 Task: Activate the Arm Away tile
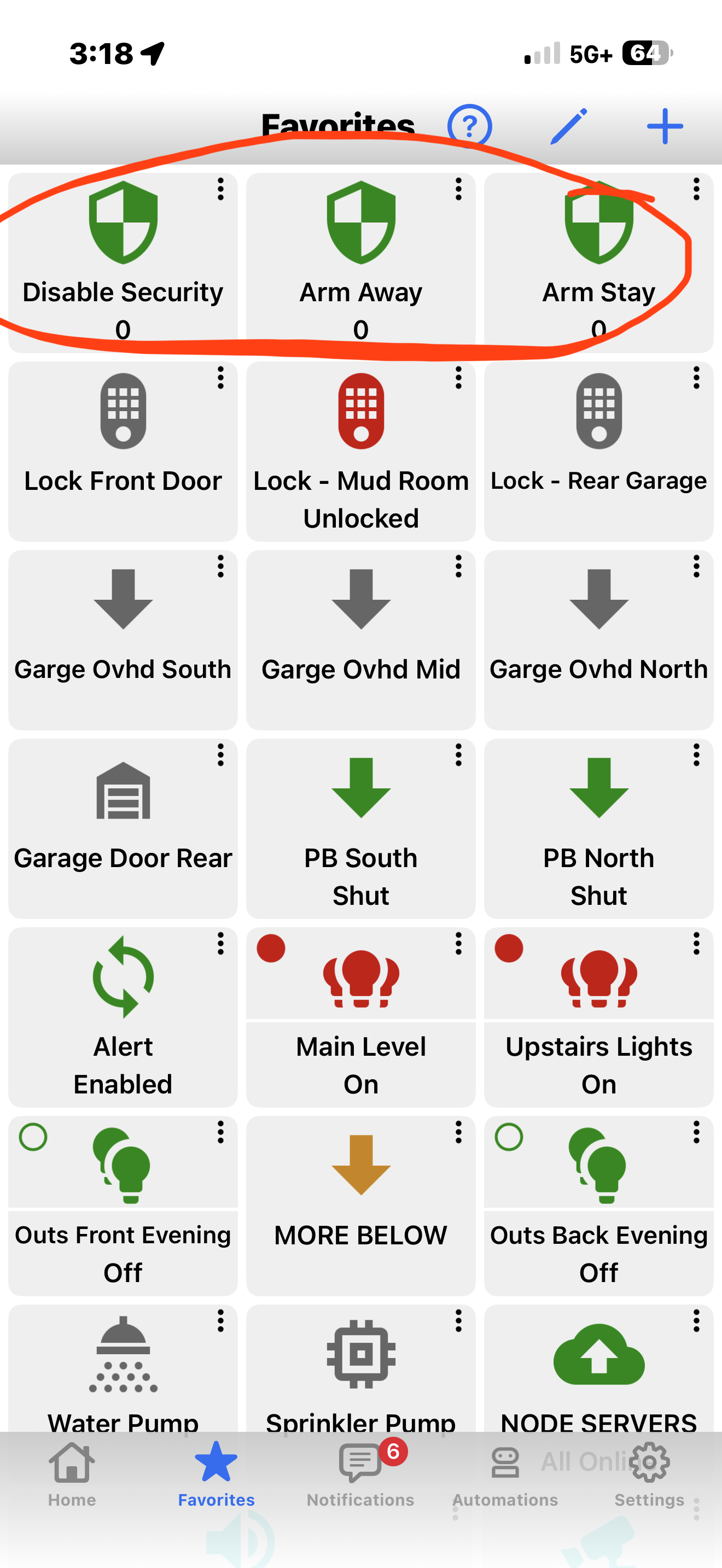pos(360,262)
